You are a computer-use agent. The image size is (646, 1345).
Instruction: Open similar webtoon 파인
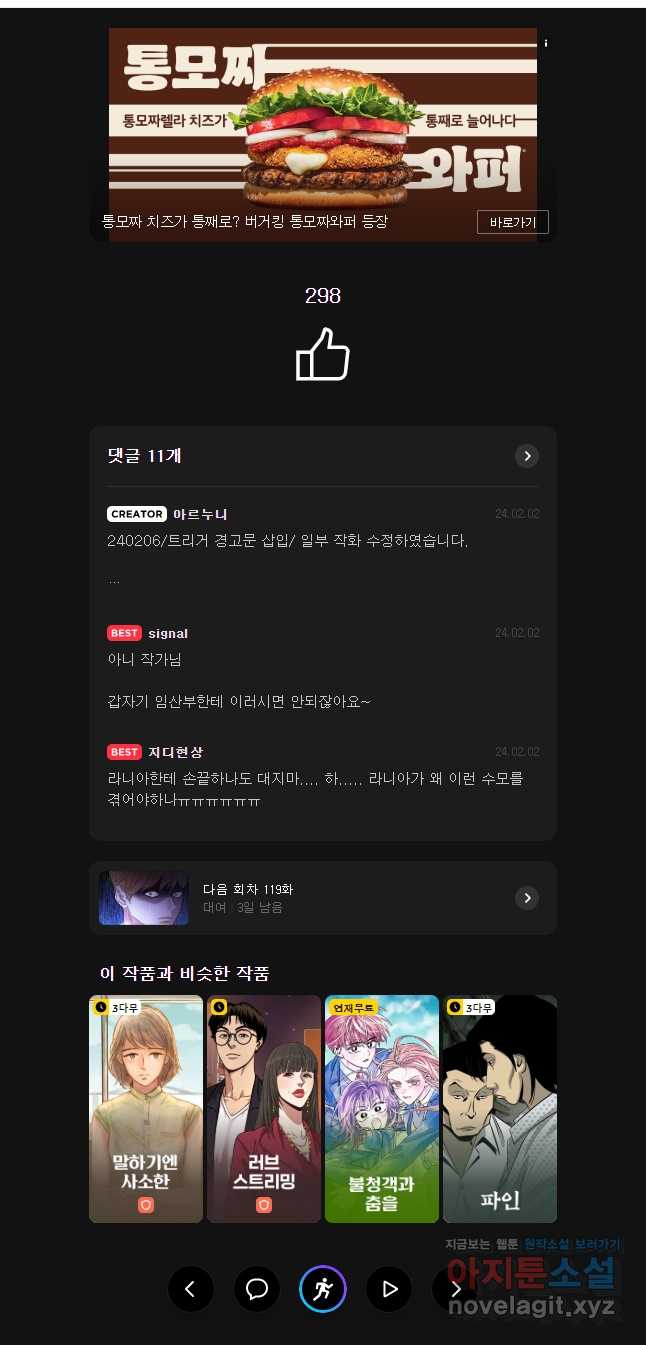pyautogui.click(x=499, y=1108)
